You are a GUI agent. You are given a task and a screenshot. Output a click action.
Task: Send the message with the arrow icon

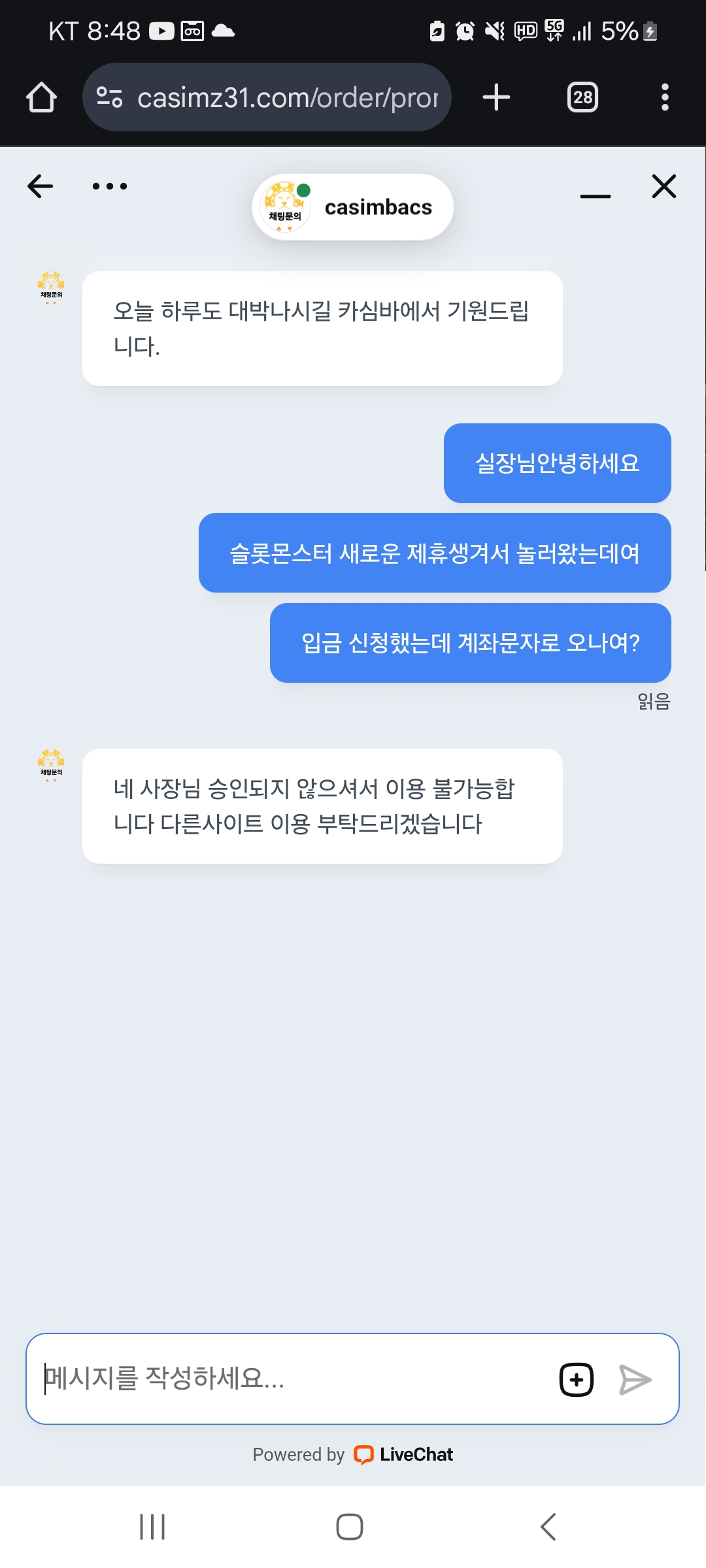point(635,1379)
